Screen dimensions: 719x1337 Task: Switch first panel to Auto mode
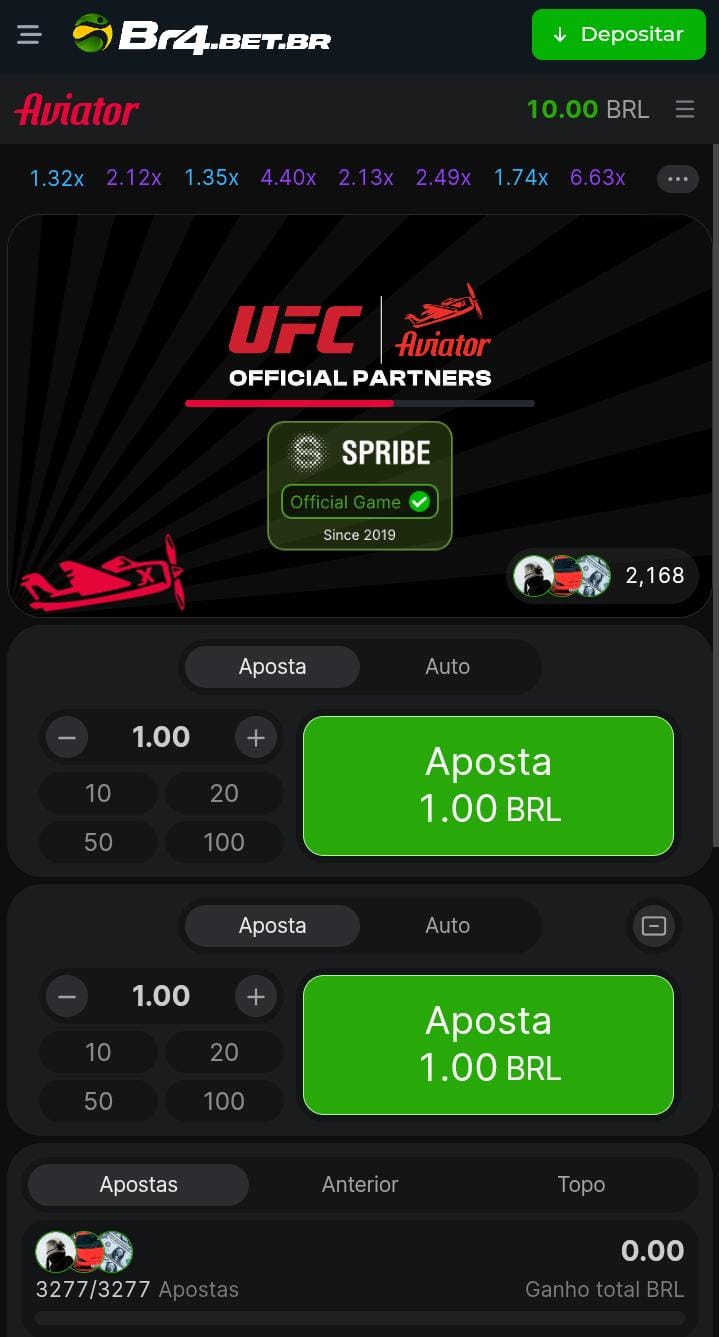447,666
